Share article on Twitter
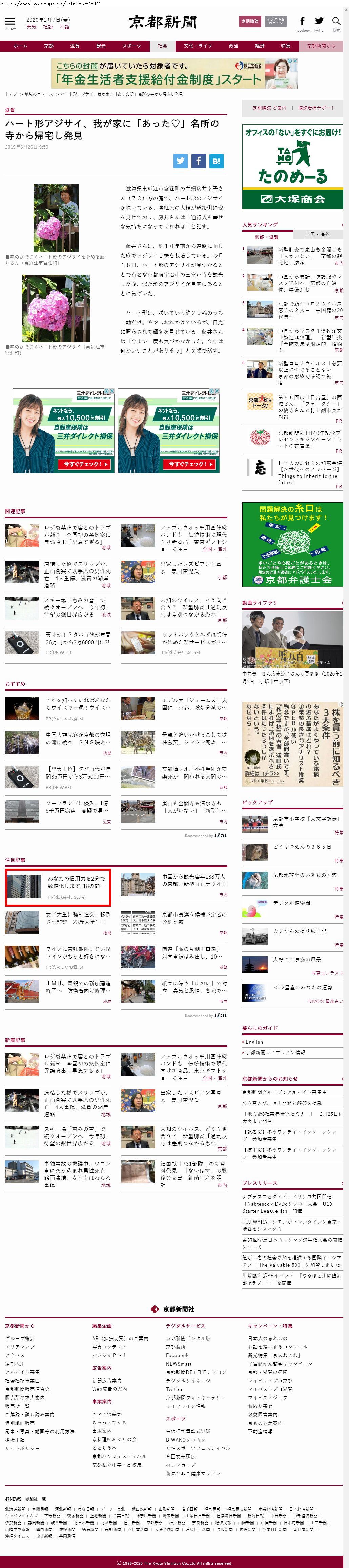The image size is (349, 1568). click(x=181, y=161)
